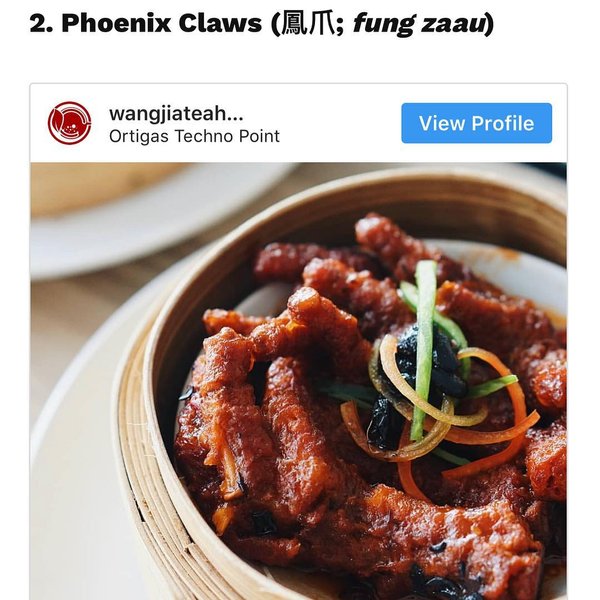
Task: Tap the View Profile button
Action: pyautogui.click(x=476, y=123)
